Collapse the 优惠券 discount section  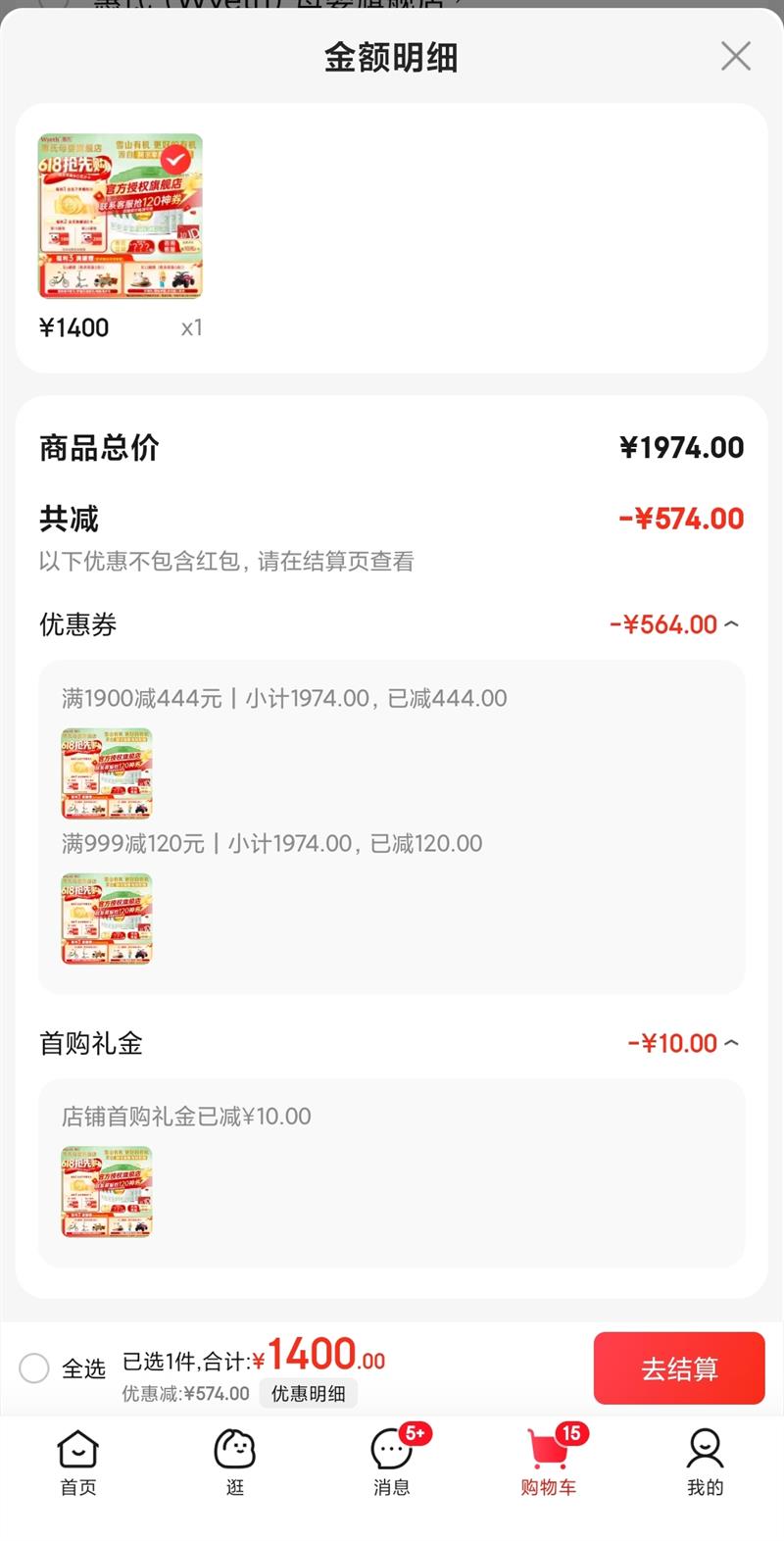[731, 624]
